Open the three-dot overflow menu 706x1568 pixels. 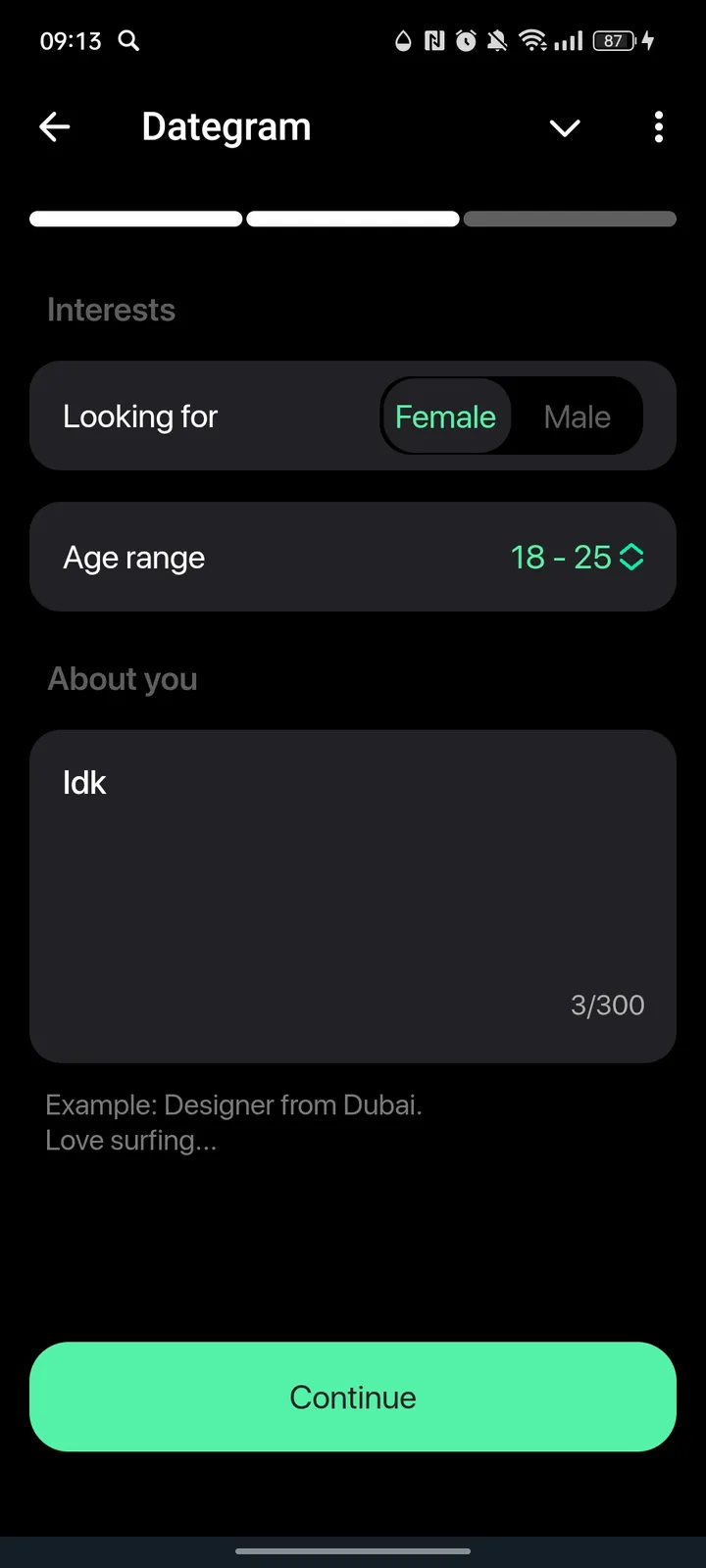coord(658,127)
